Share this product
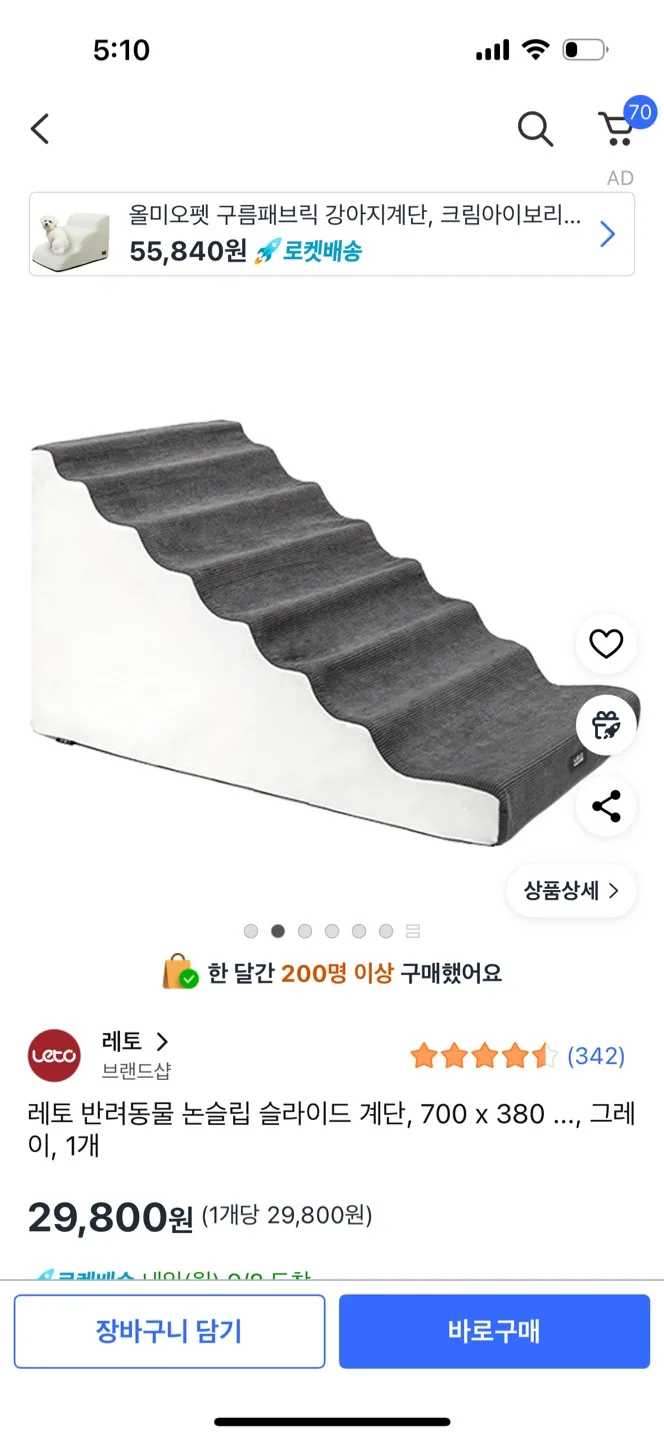Image resolution: width=664 pixels, height=1440 pixels. coord(606,806)
